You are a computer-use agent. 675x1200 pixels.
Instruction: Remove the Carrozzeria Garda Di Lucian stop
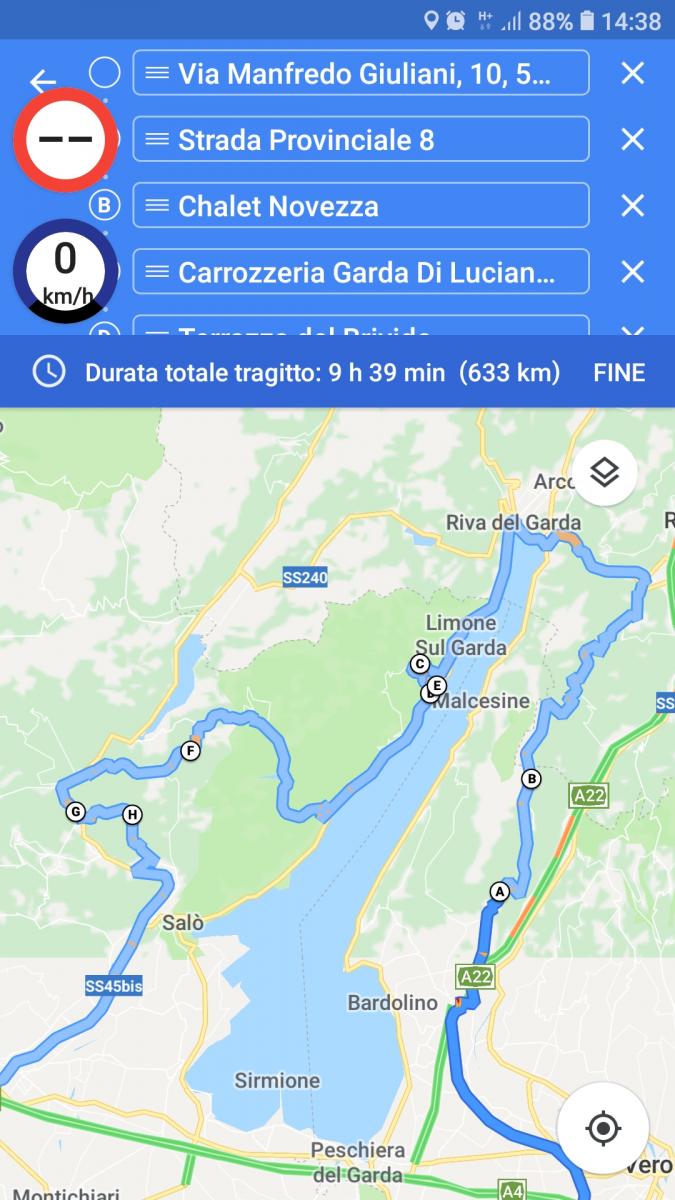pos(632,272)
